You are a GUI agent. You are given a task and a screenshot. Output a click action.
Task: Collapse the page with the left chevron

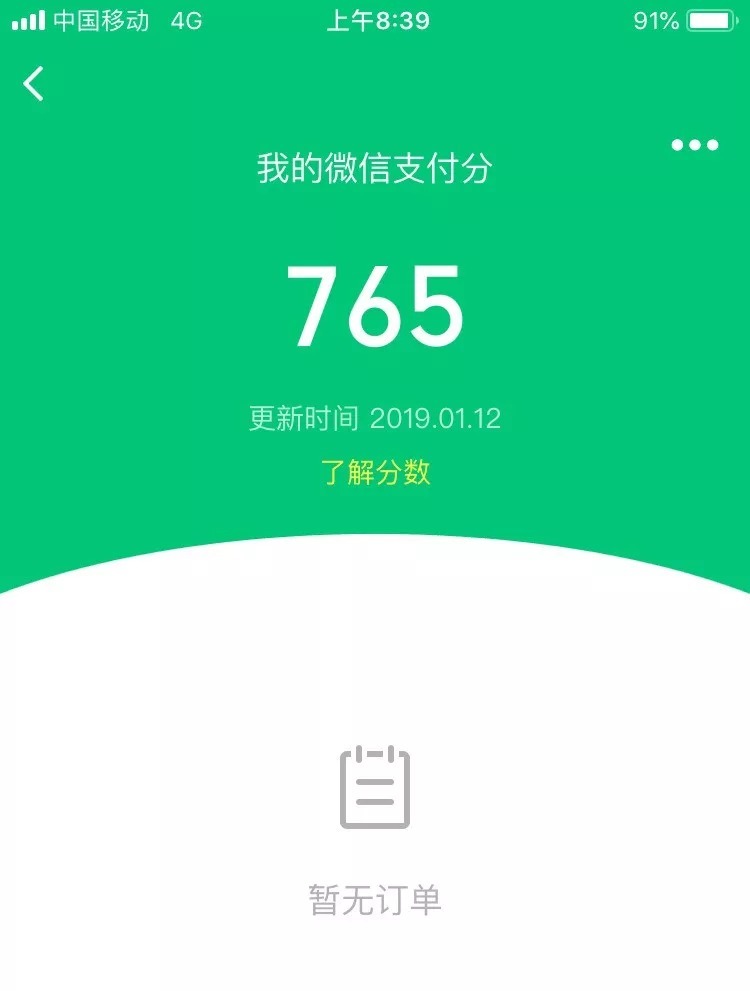(35, 84)
